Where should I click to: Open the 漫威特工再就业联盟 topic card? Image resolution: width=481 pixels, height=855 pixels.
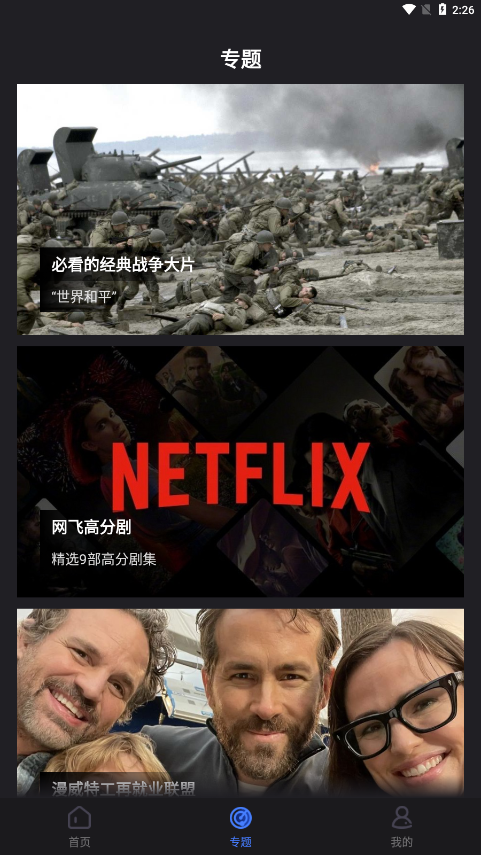240,703
